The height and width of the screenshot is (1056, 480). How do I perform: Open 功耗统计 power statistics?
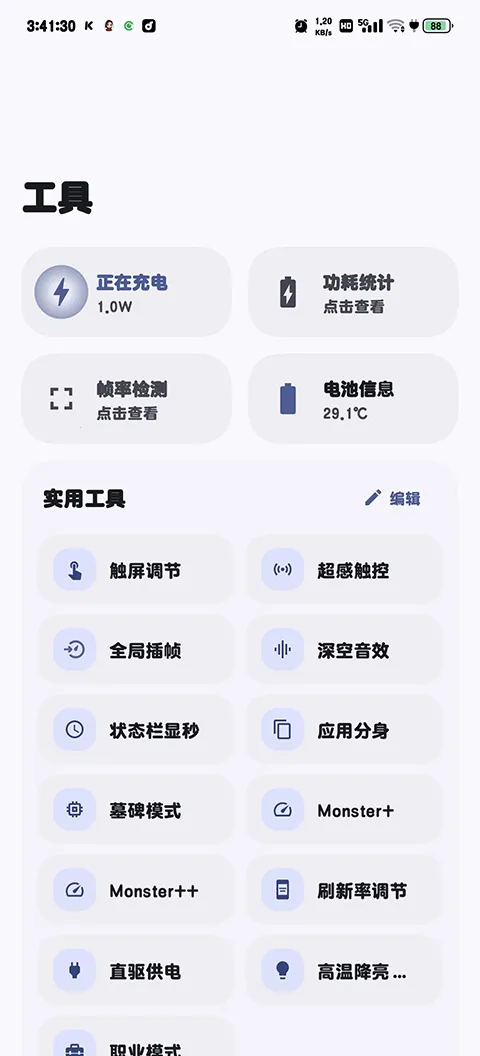tap(353, 292)
